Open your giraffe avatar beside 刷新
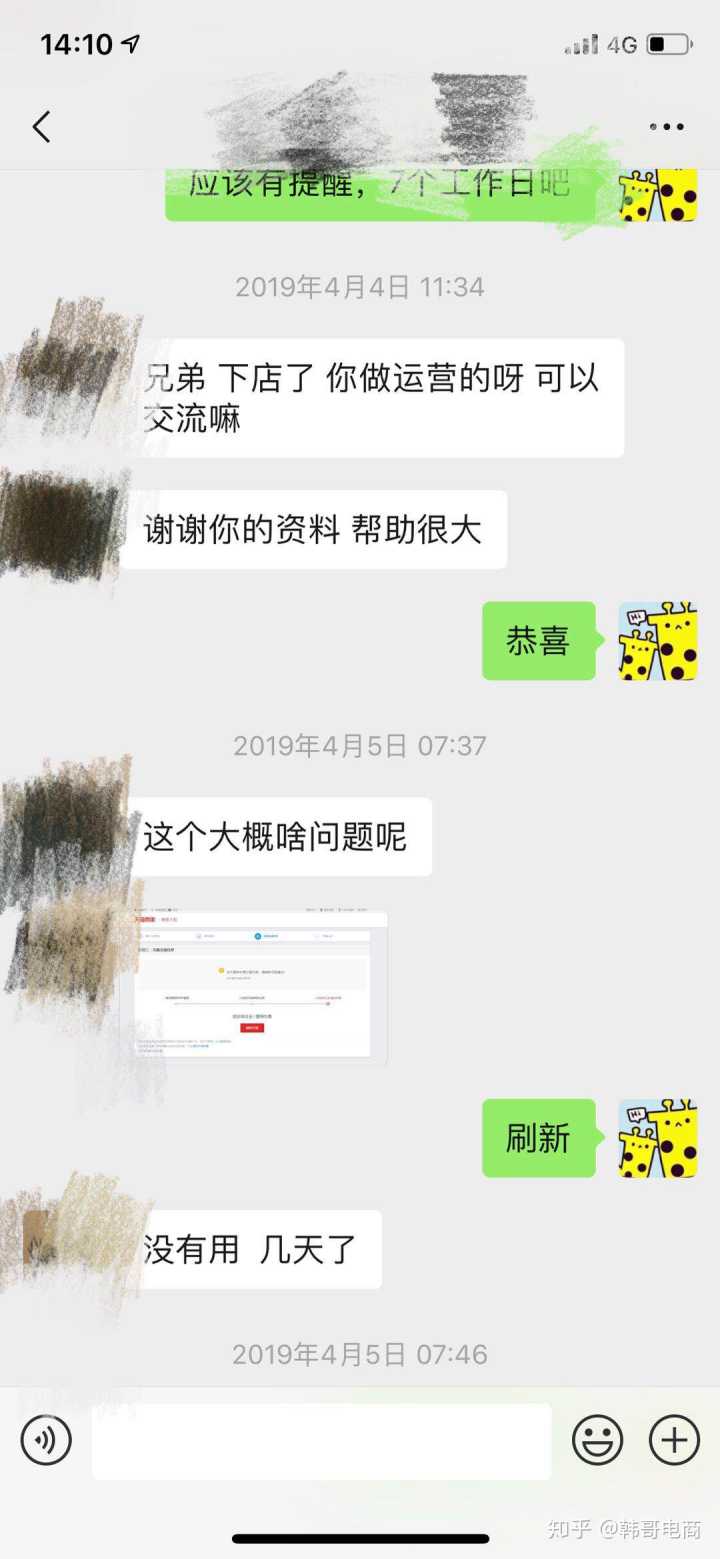The width and height of the screenshot is (720, 1559). click(x=657, y=1138)
